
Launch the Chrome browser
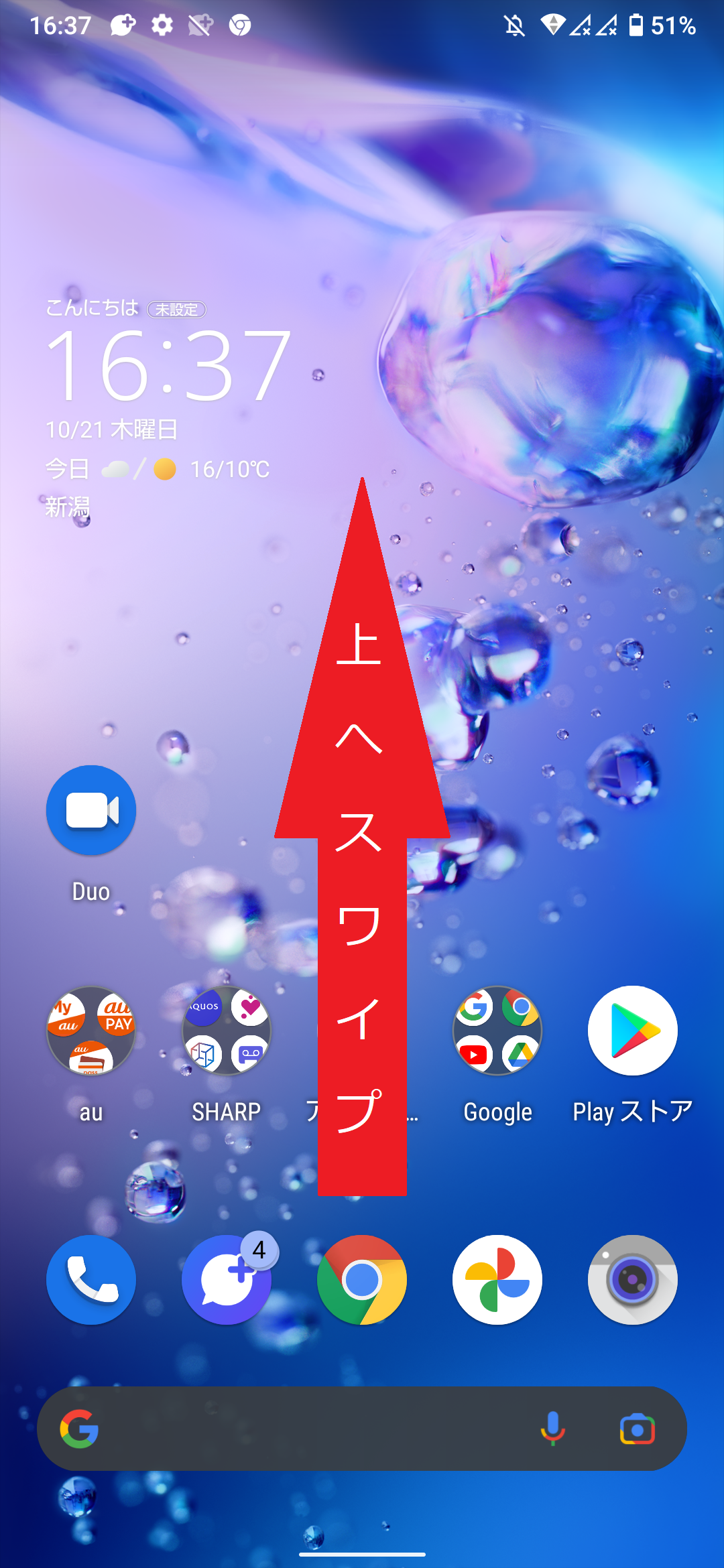pyautogui.click(x=362, y=1280)
